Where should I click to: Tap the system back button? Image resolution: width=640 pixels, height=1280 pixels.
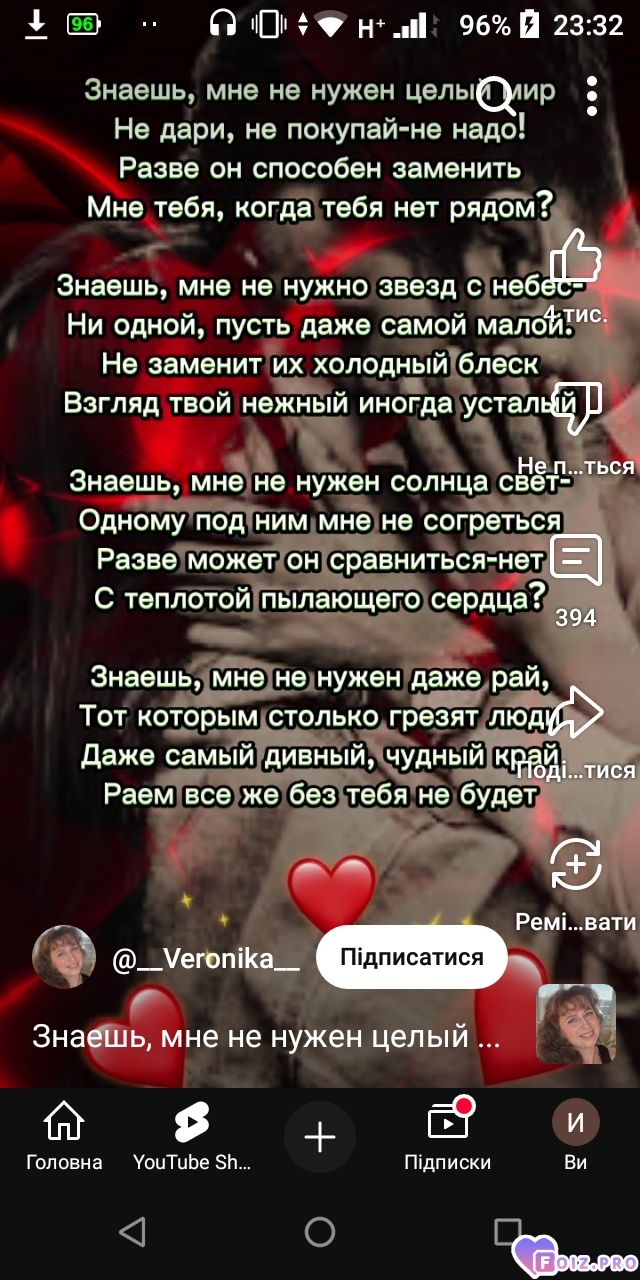click(132, 1231)
